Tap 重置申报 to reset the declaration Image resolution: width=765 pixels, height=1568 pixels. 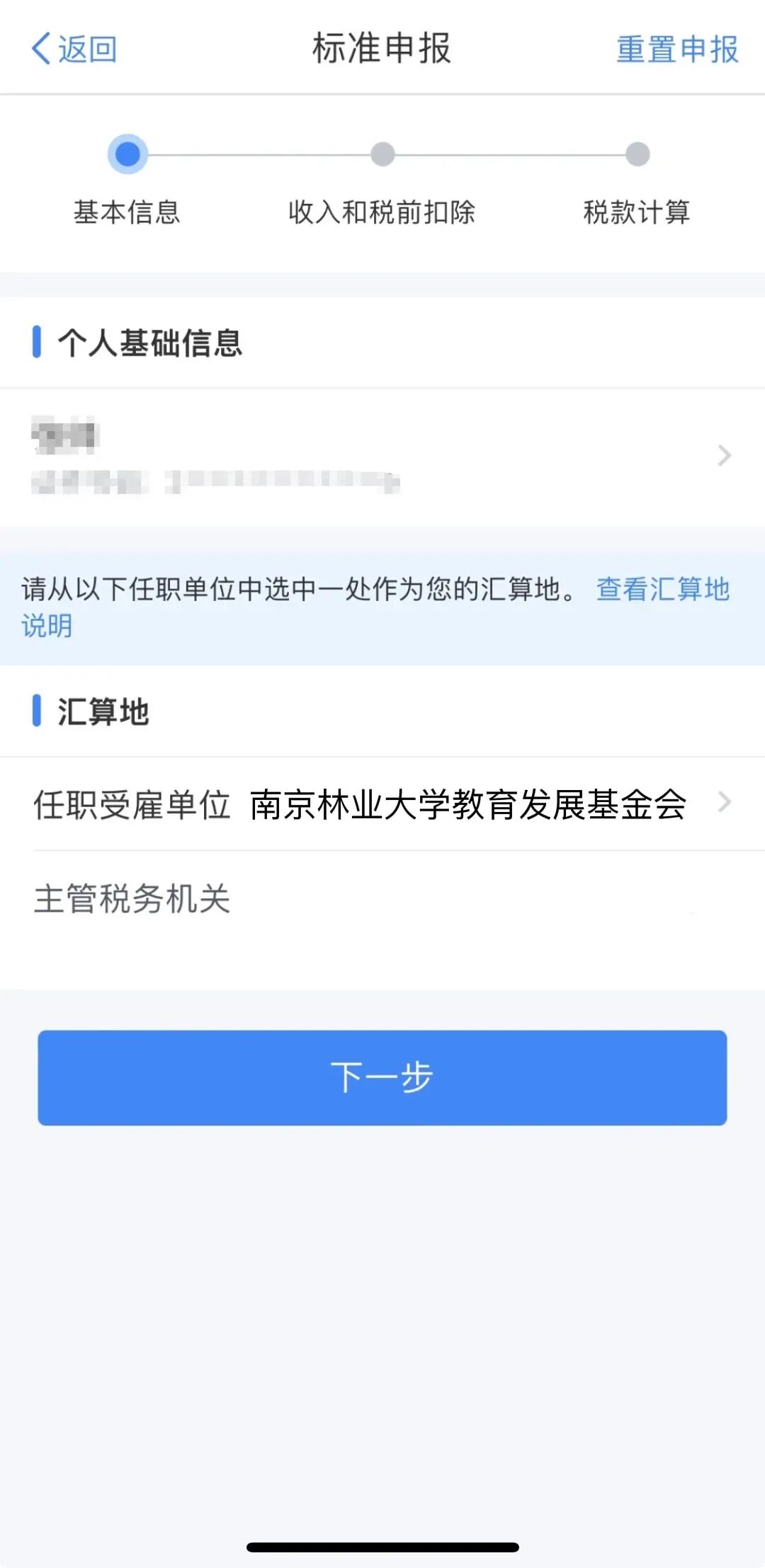(677, 50)
